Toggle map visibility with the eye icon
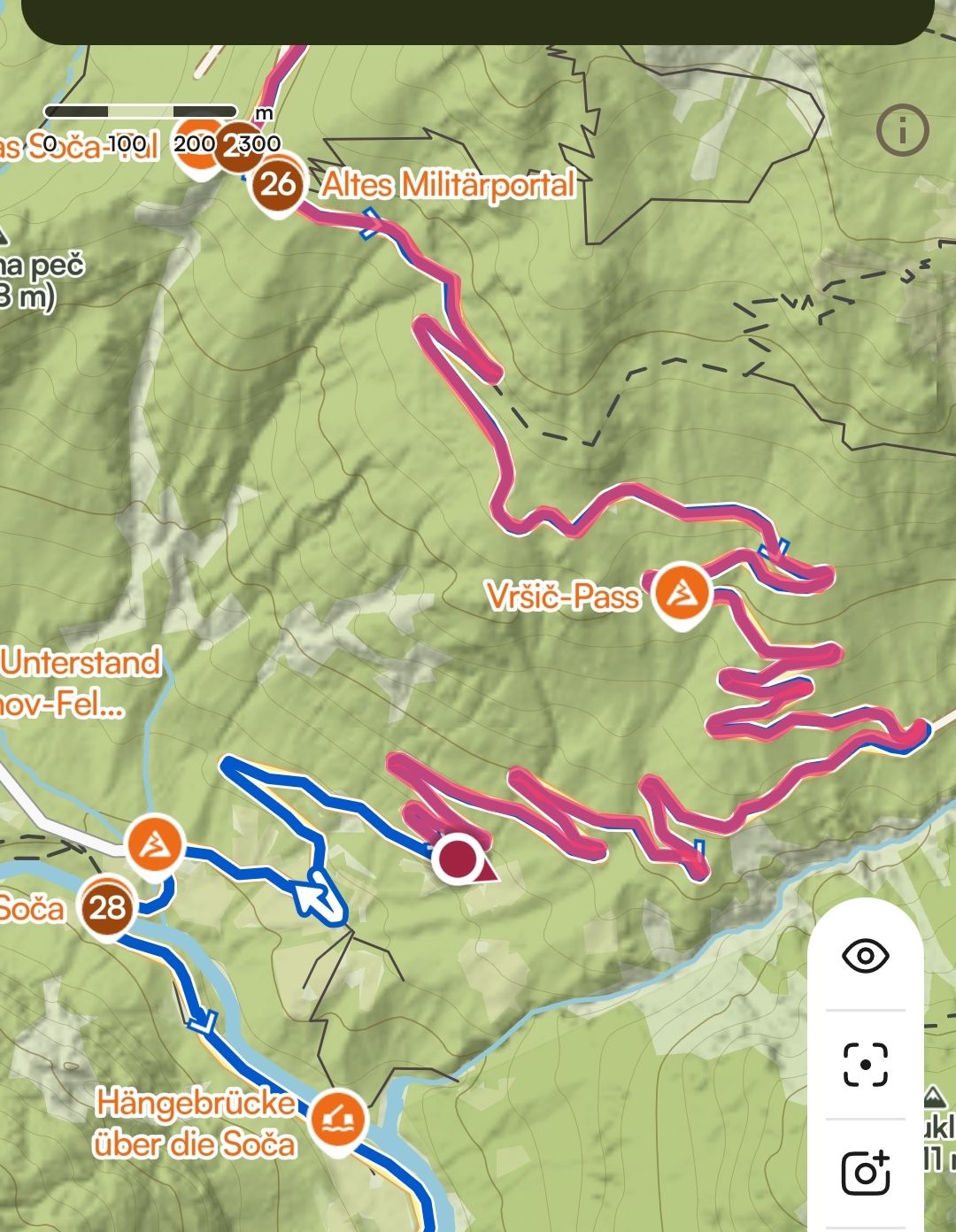 (865, 956)
